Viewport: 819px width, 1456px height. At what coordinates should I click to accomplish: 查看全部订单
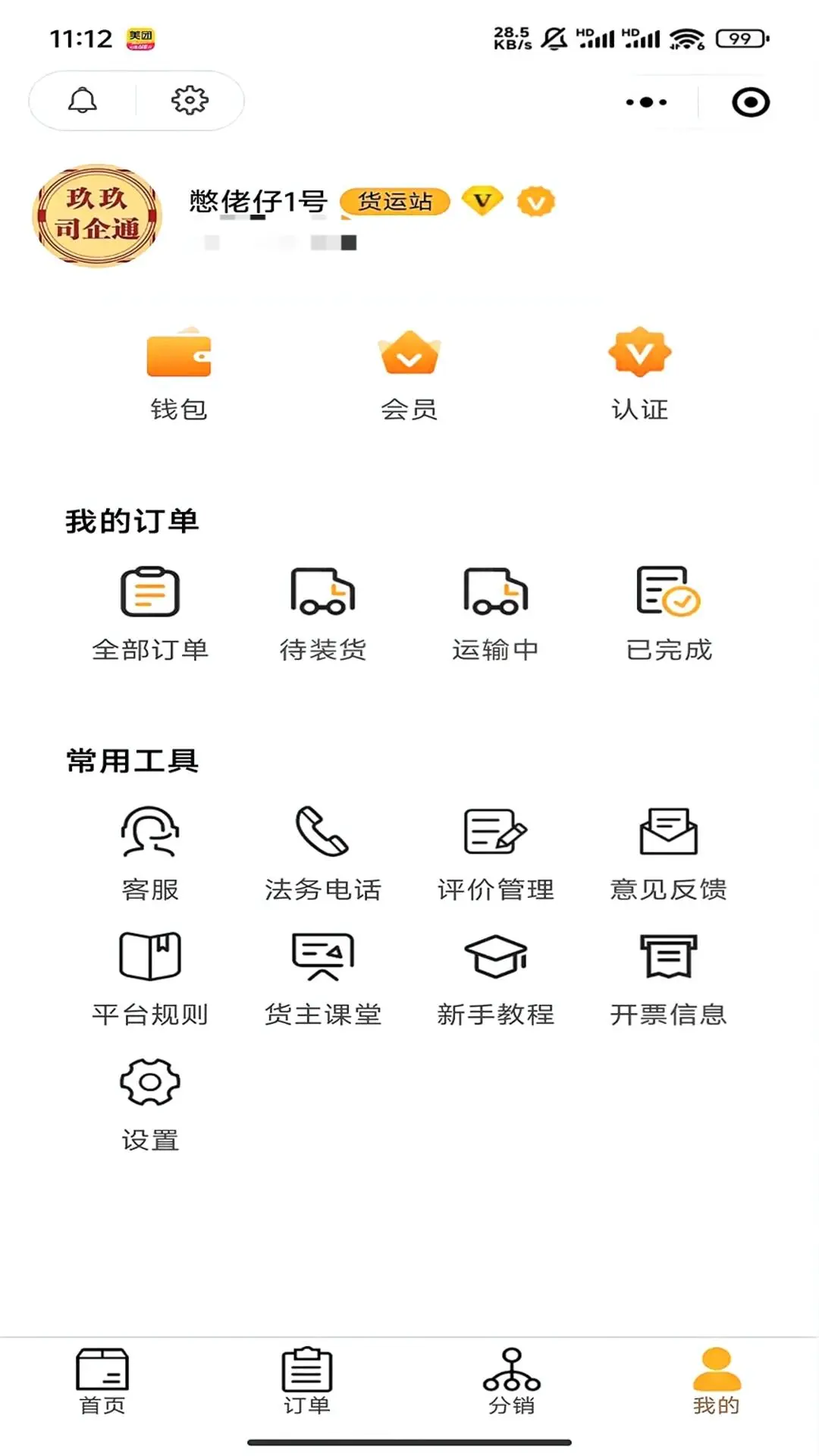coord(149,610)
